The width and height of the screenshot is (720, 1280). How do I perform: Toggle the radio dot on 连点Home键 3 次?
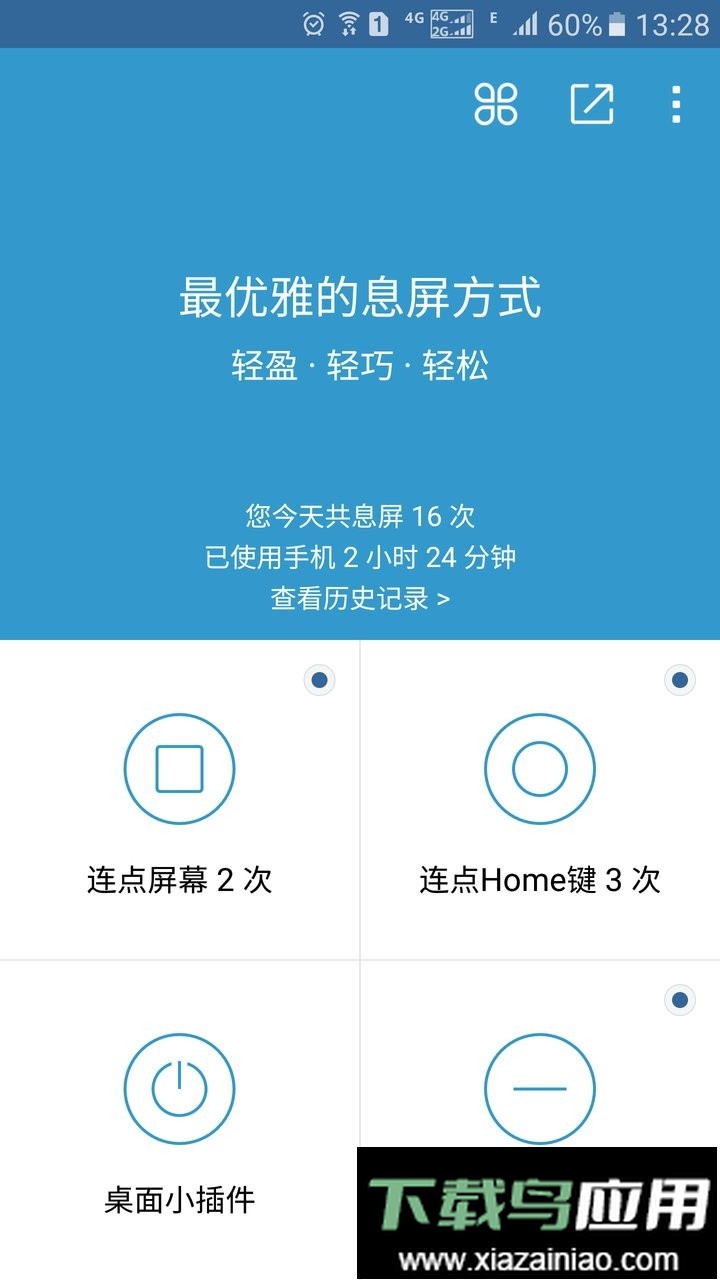tap(680, 681)
